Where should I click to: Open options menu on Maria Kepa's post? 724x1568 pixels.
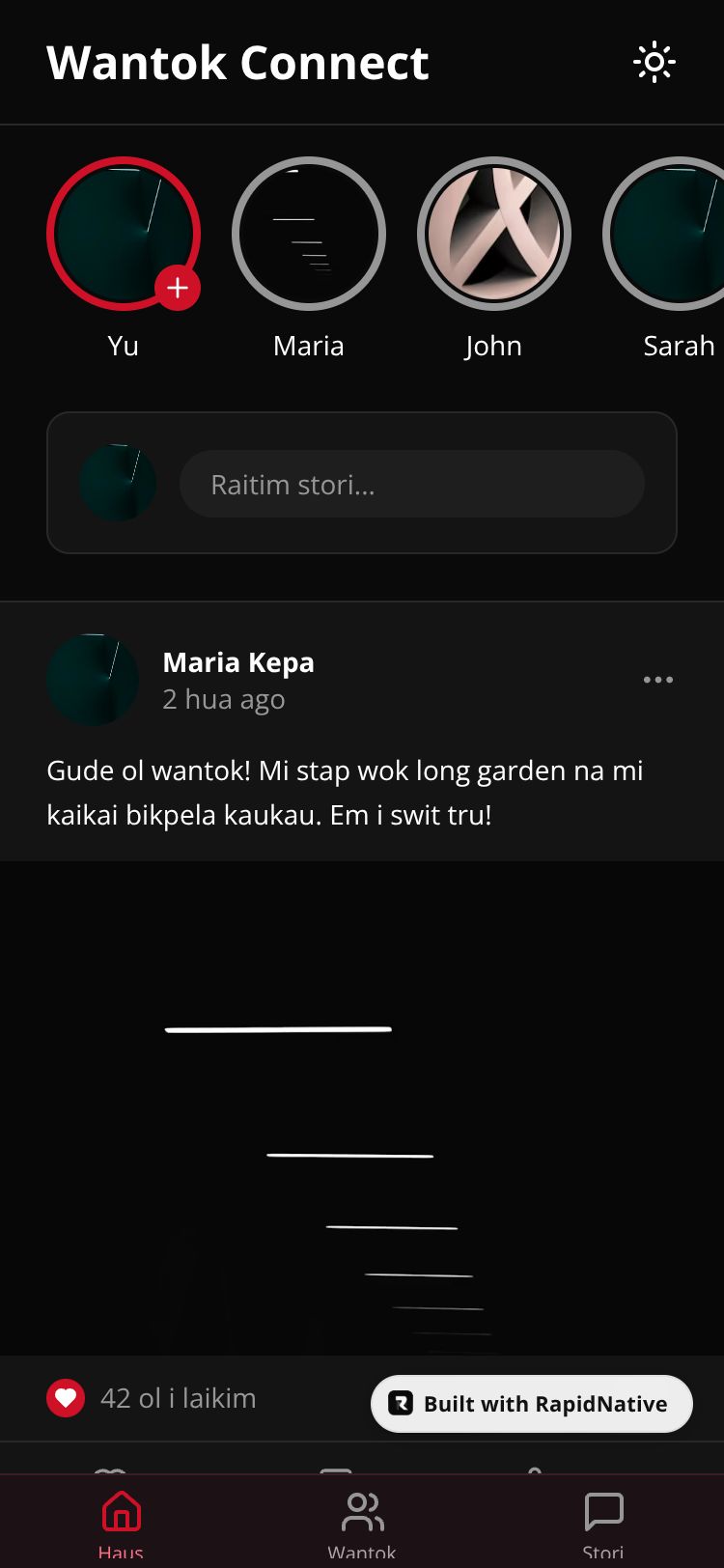pos(657,680)
